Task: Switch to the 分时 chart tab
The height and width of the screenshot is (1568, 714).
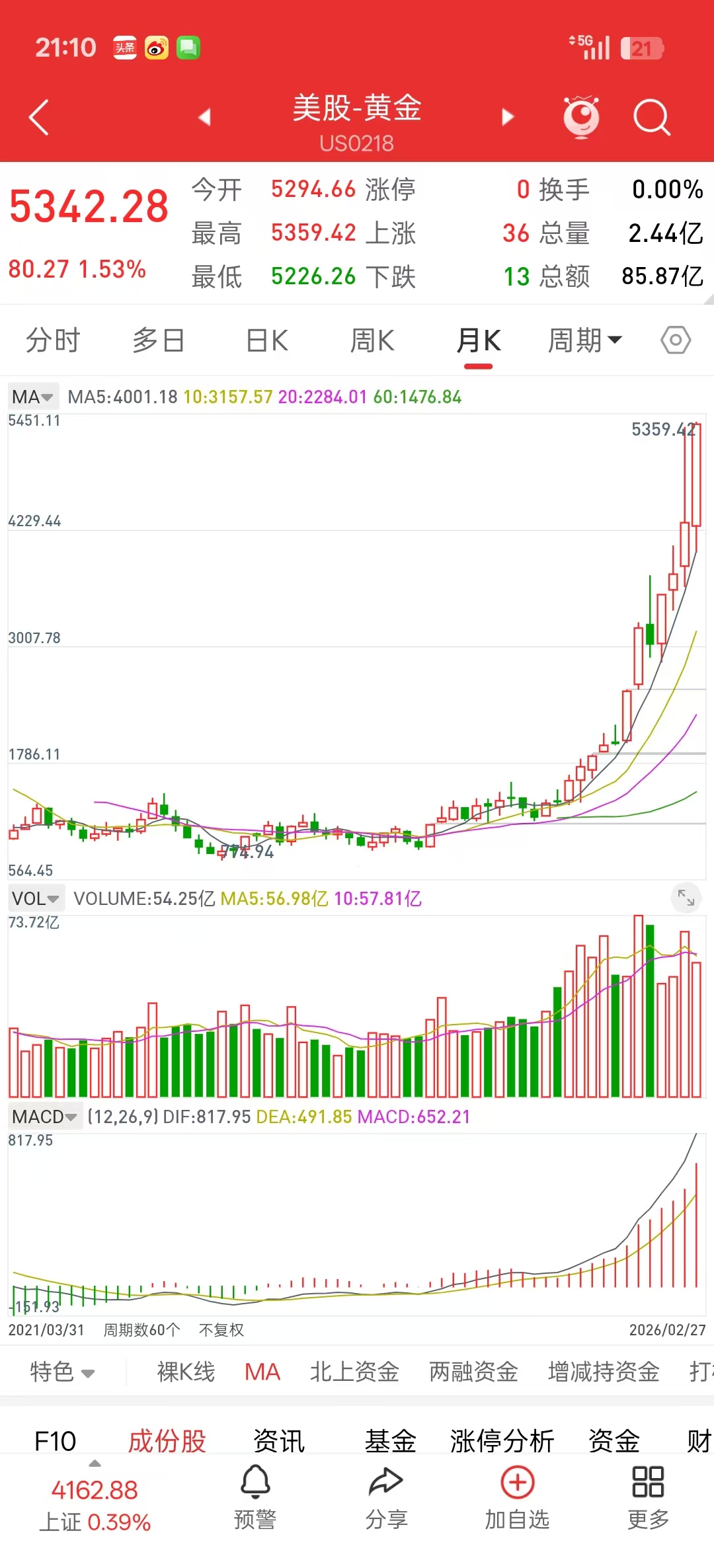Action: pos(53,341)
